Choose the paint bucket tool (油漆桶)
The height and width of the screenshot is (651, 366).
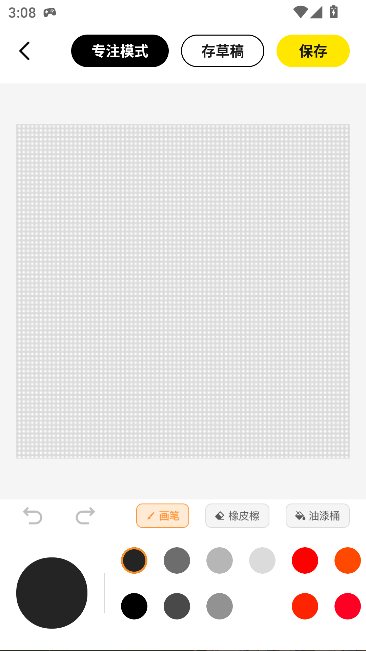(x=318, y=516)
